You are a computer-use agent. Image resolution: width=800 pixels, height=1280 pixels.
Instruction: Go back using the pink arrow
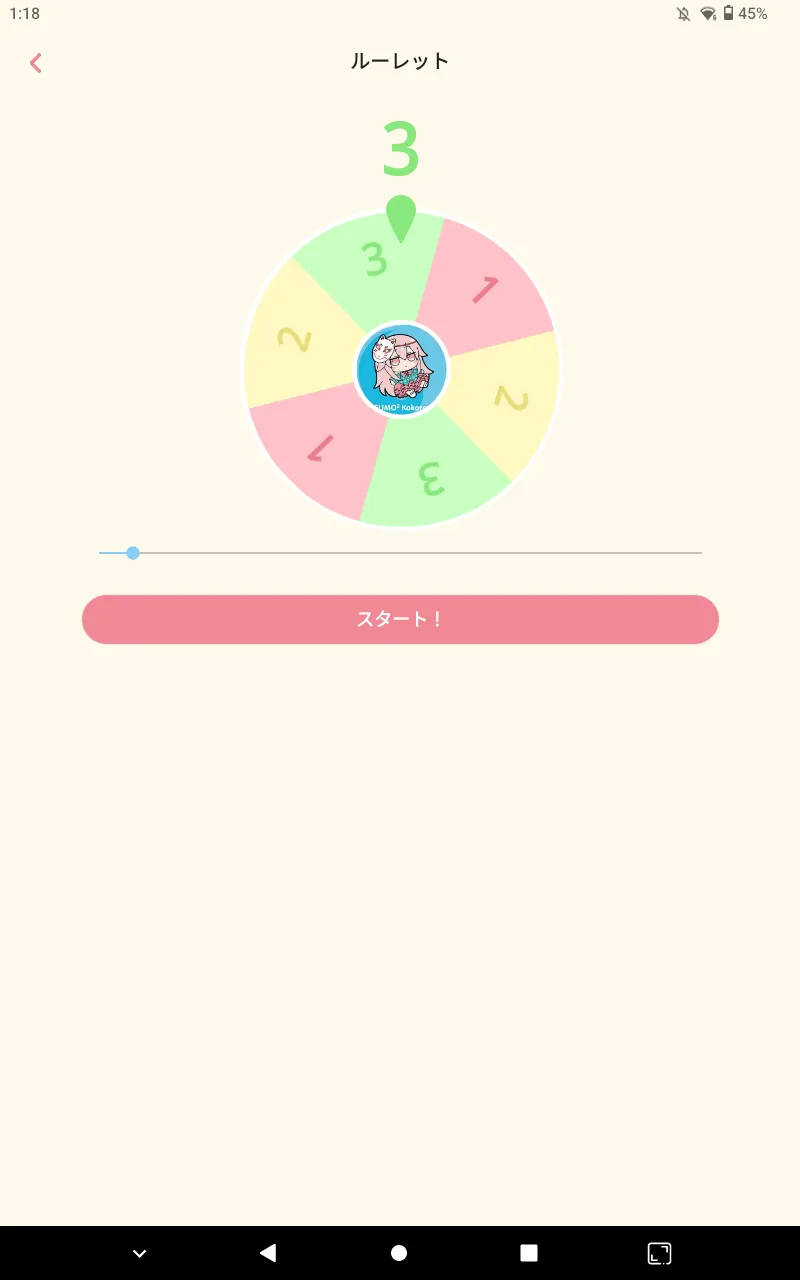36,63
